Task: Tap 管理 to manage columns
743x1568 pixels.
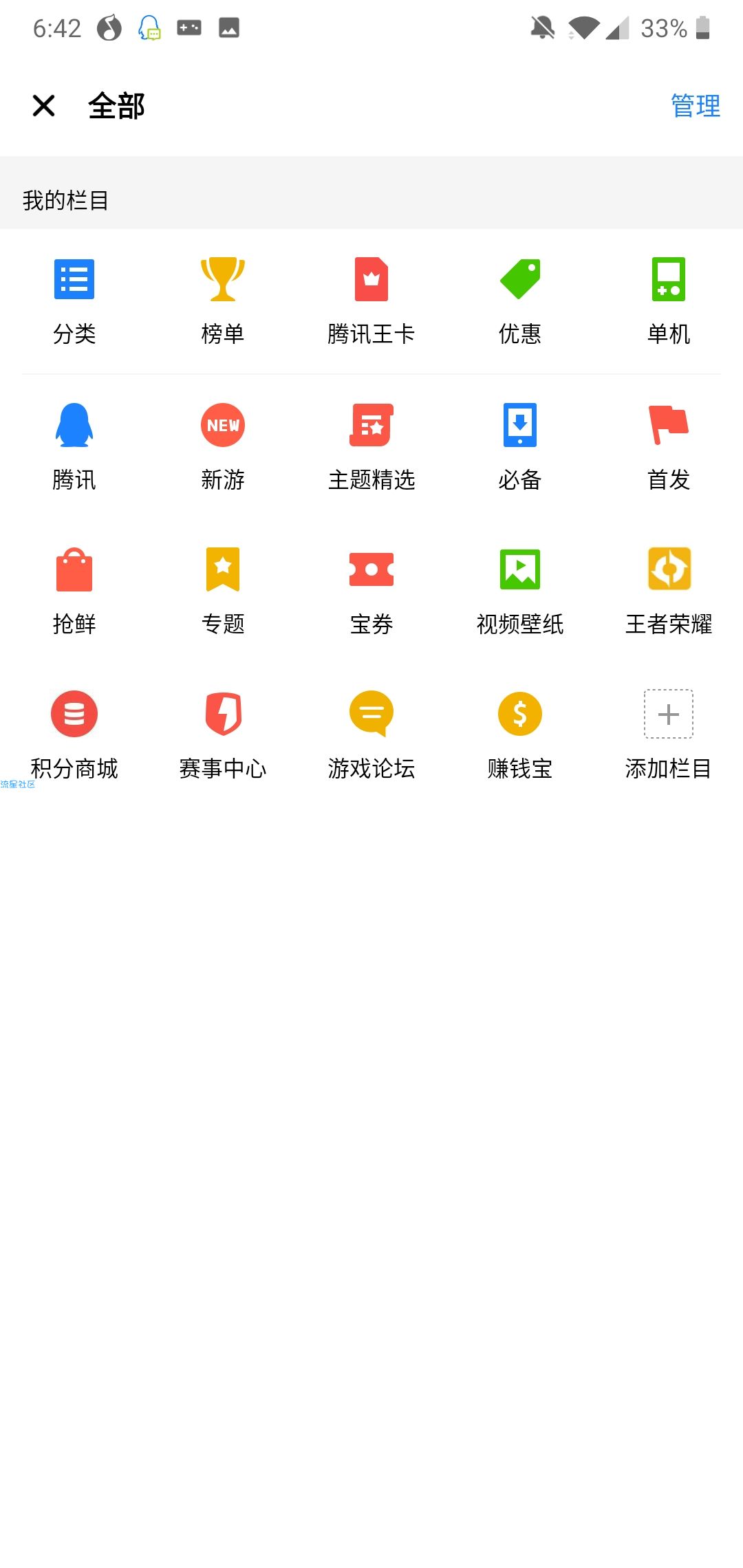Action: tap(696, 106)
